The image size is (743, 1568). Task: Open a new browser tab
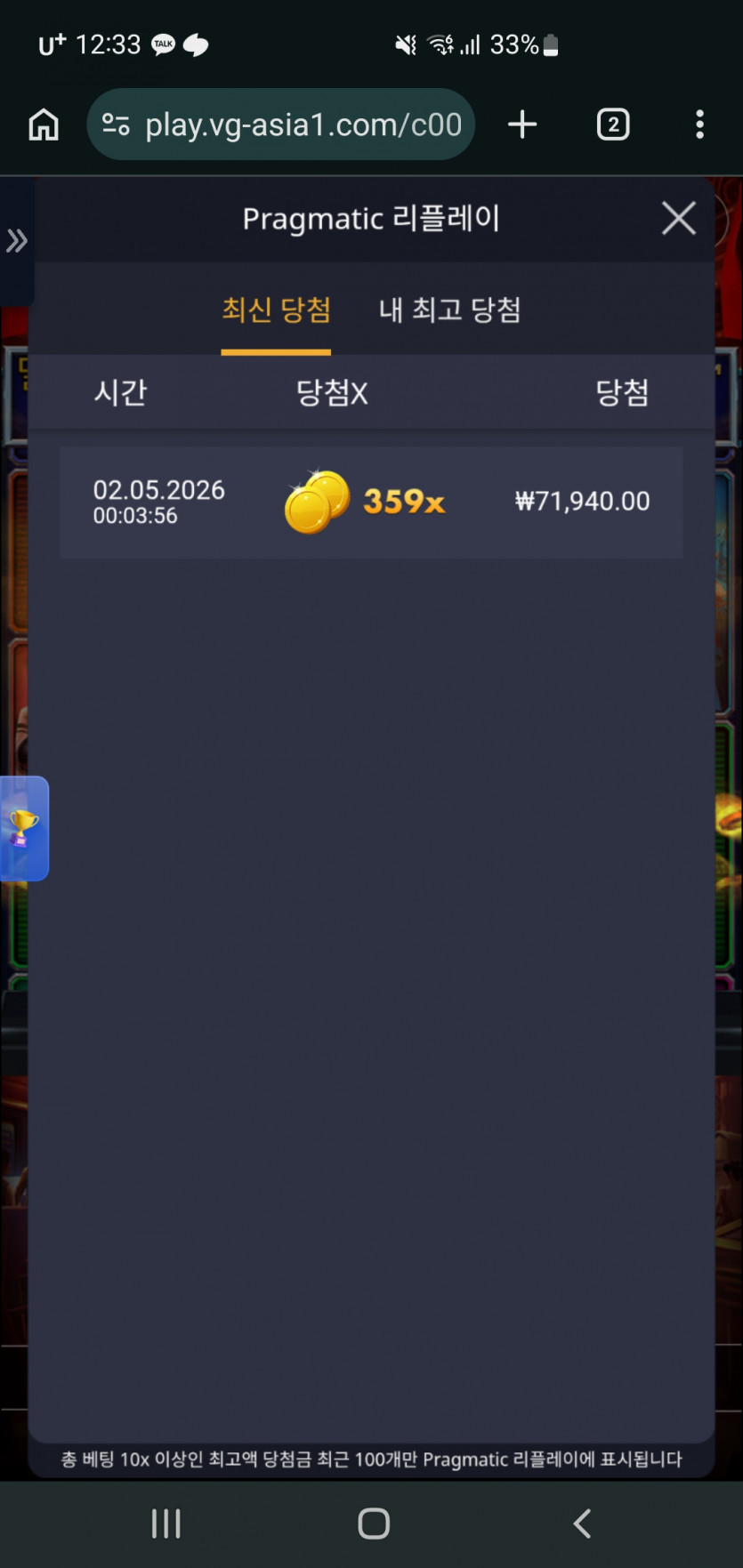(x=522, y=125)
